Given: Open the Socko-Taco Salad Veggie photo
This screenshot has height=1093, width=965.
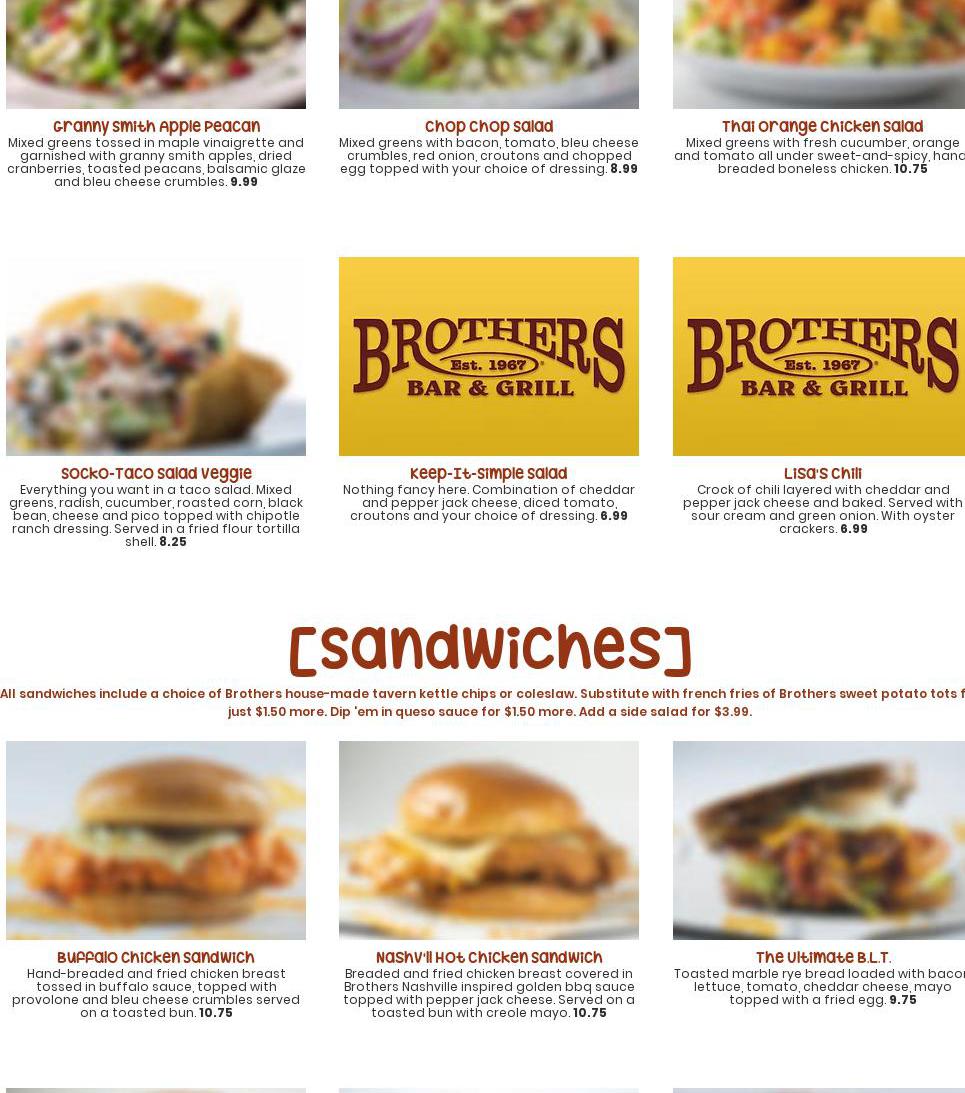Looking at the screenshot, I should point(156,356).
